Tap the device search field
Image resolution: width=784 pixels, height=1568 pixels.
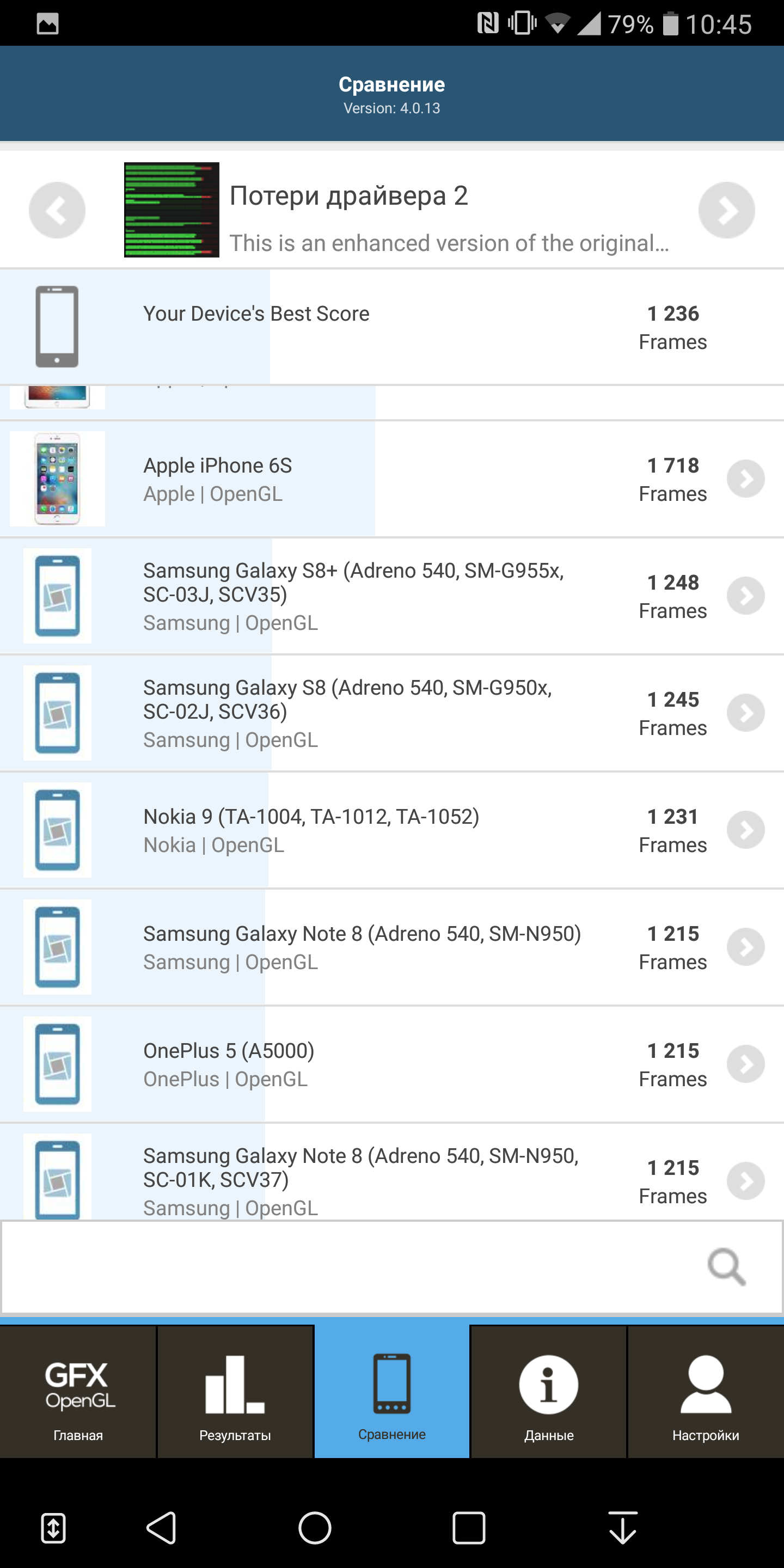point(392,1267)
